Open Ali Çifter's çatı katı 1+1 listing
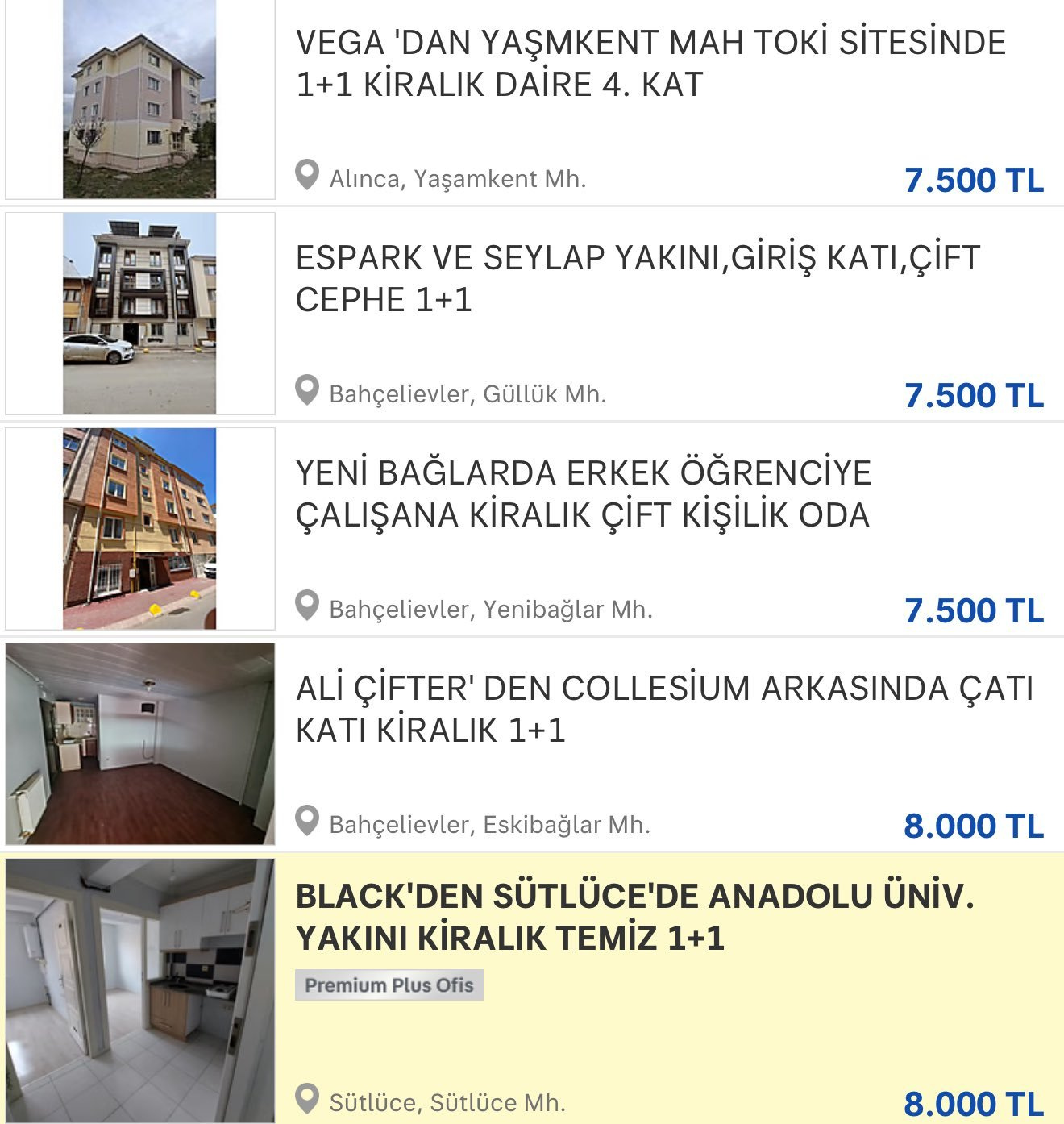The height and width of the screenshot is (1124, 1064). tap(663, 710)
